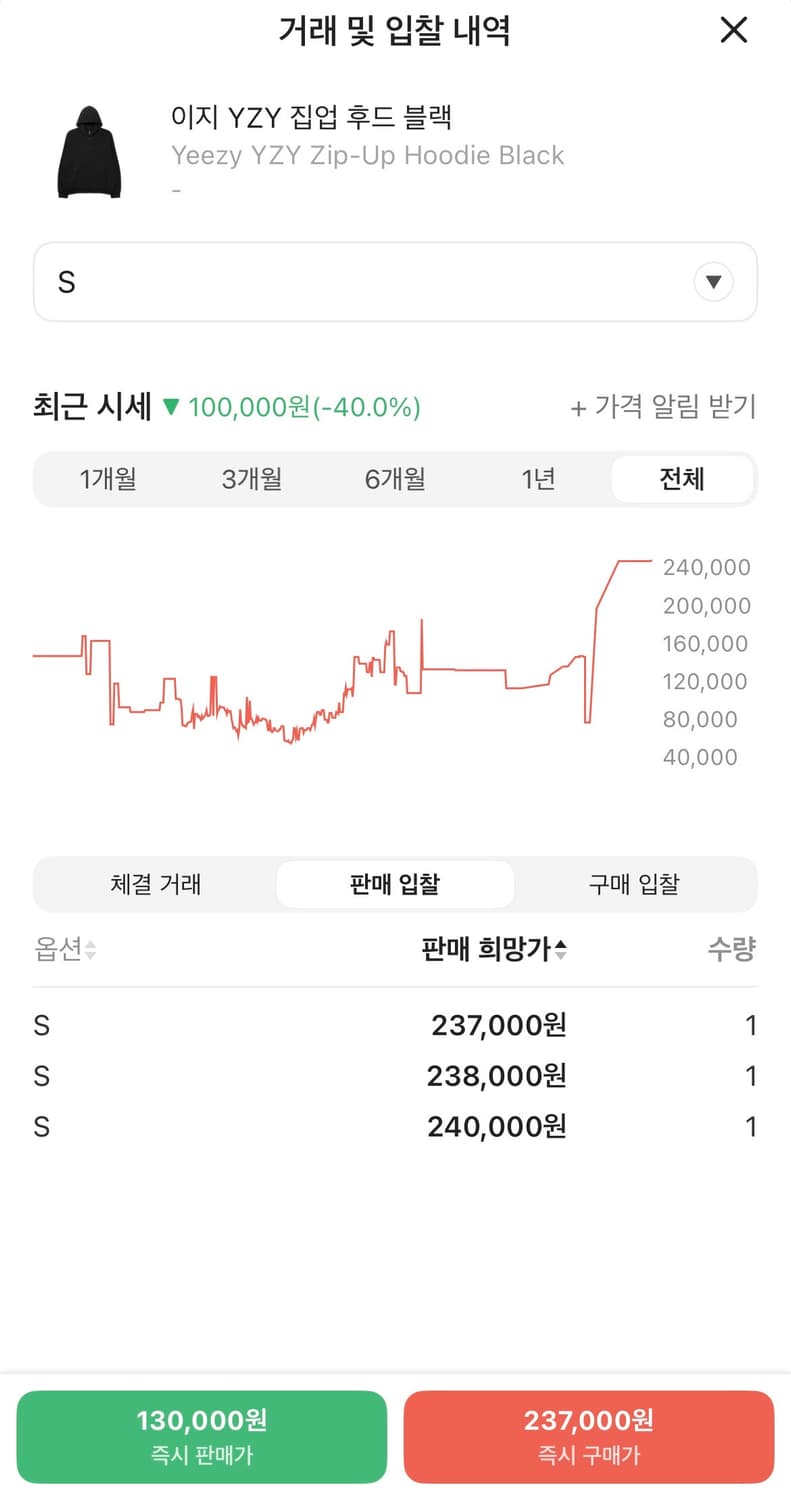
Task: View the 1년 price history
Action: click(538, 479)
